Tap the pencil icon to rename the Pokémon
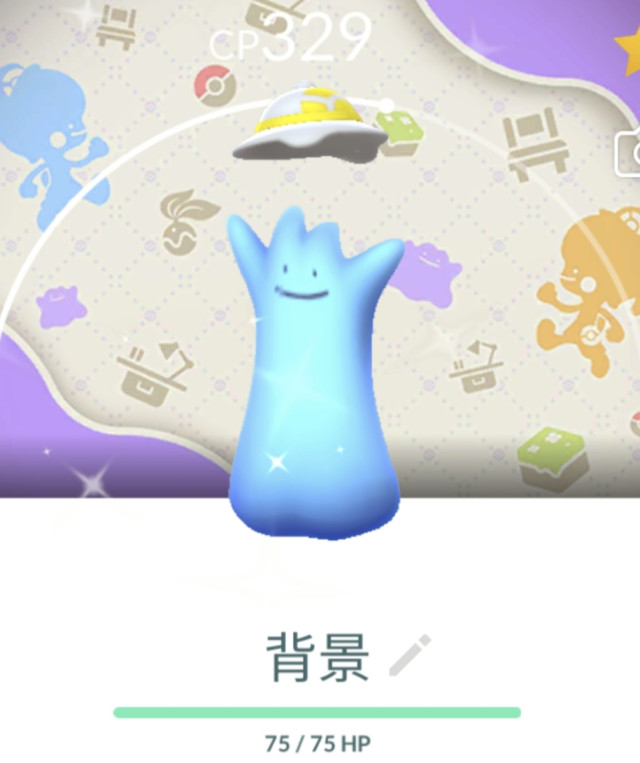The height and width of the screenshot is (763, 640). click(x=410, y=655)
